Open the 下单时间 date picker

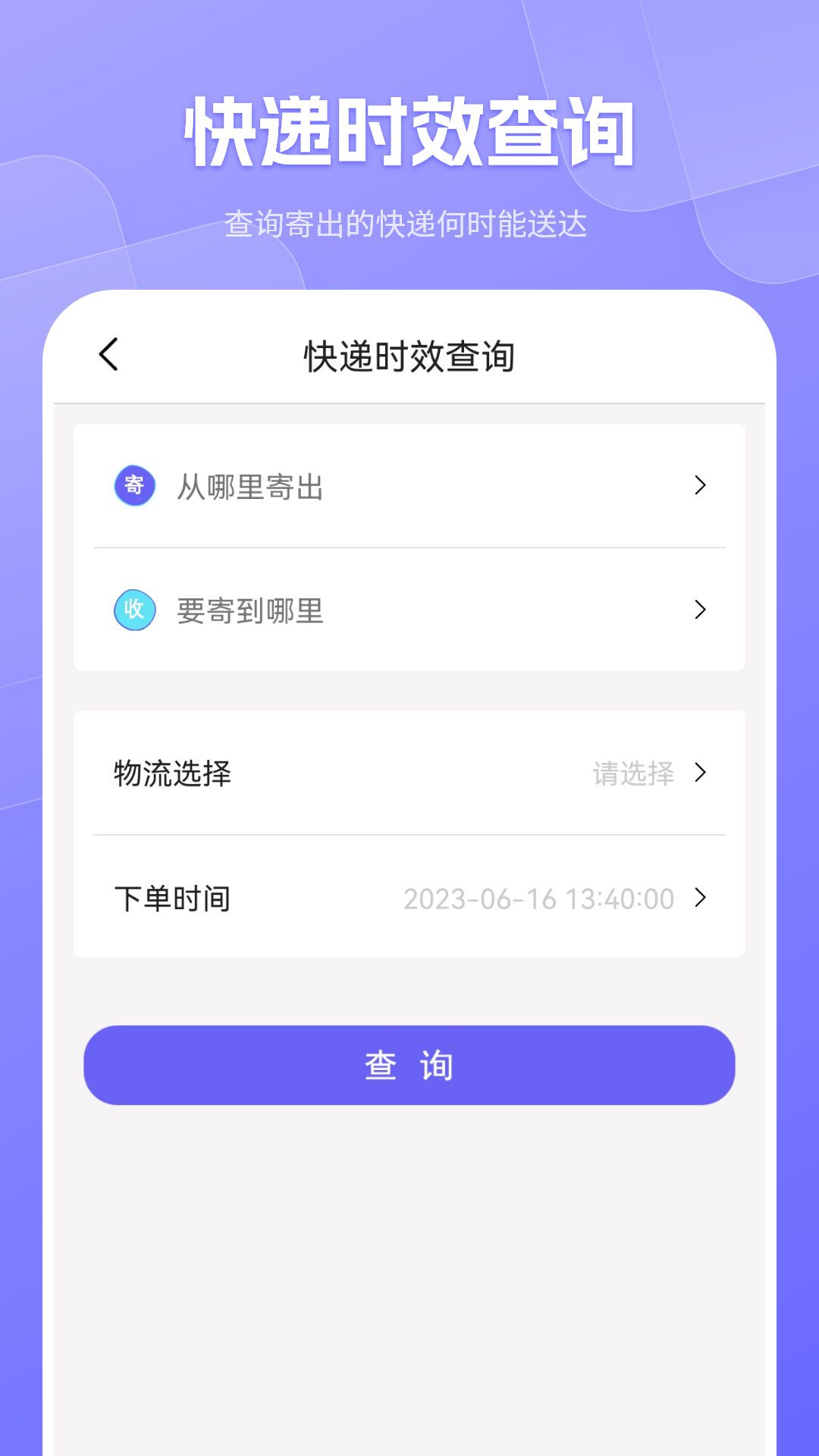pos(409,899)
